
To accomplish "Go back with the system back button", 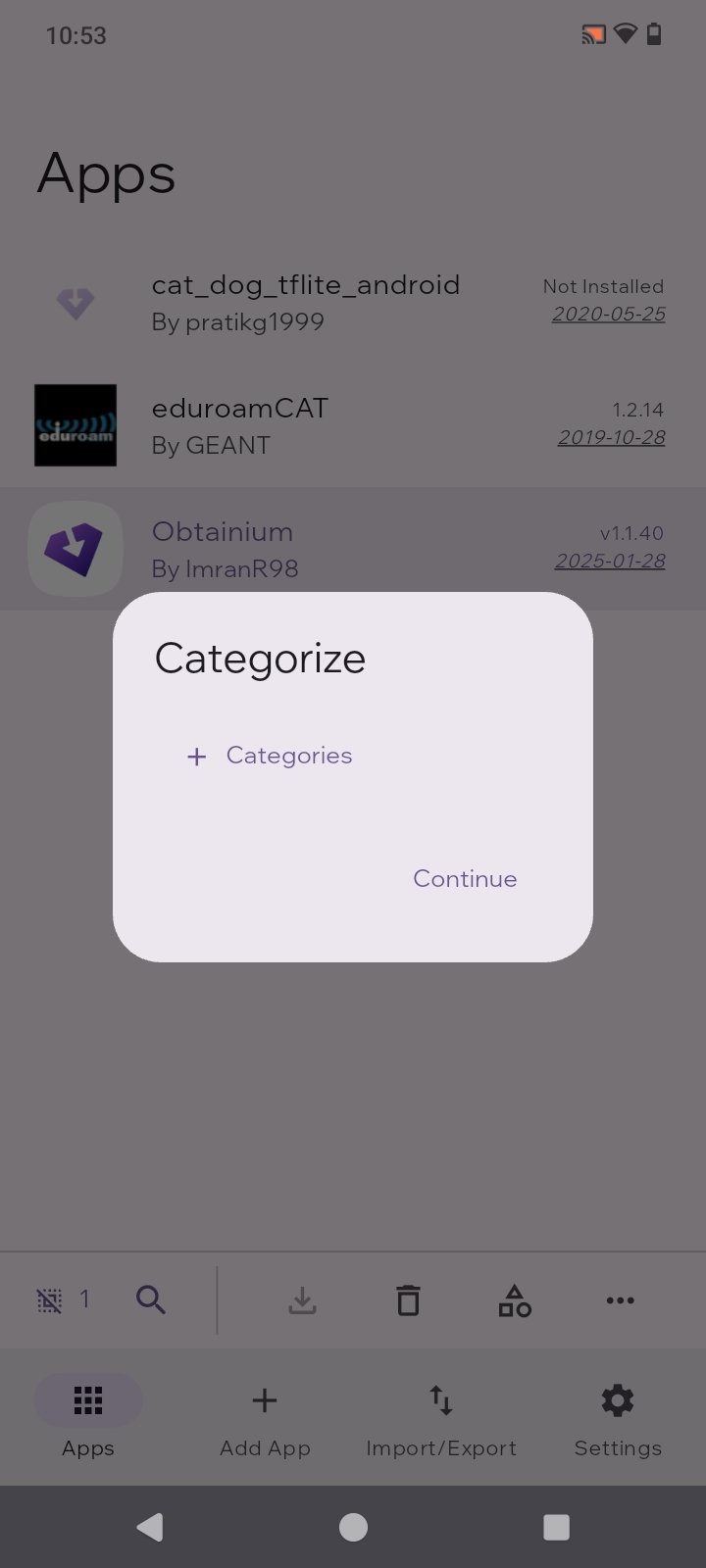I will point(150,1526).
